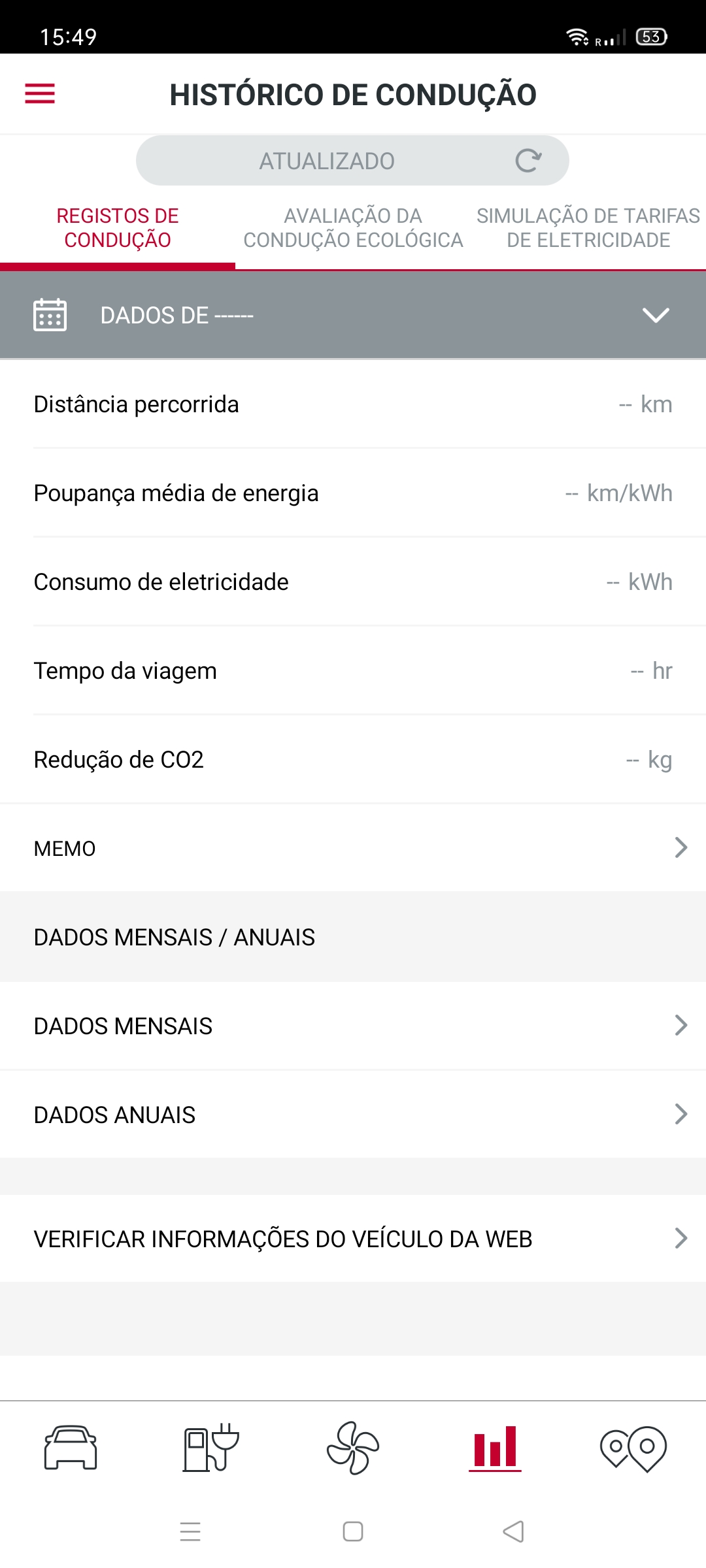Open the map location pins tab
This screenshot has width=706, height=1568.
pos(633,1448)
